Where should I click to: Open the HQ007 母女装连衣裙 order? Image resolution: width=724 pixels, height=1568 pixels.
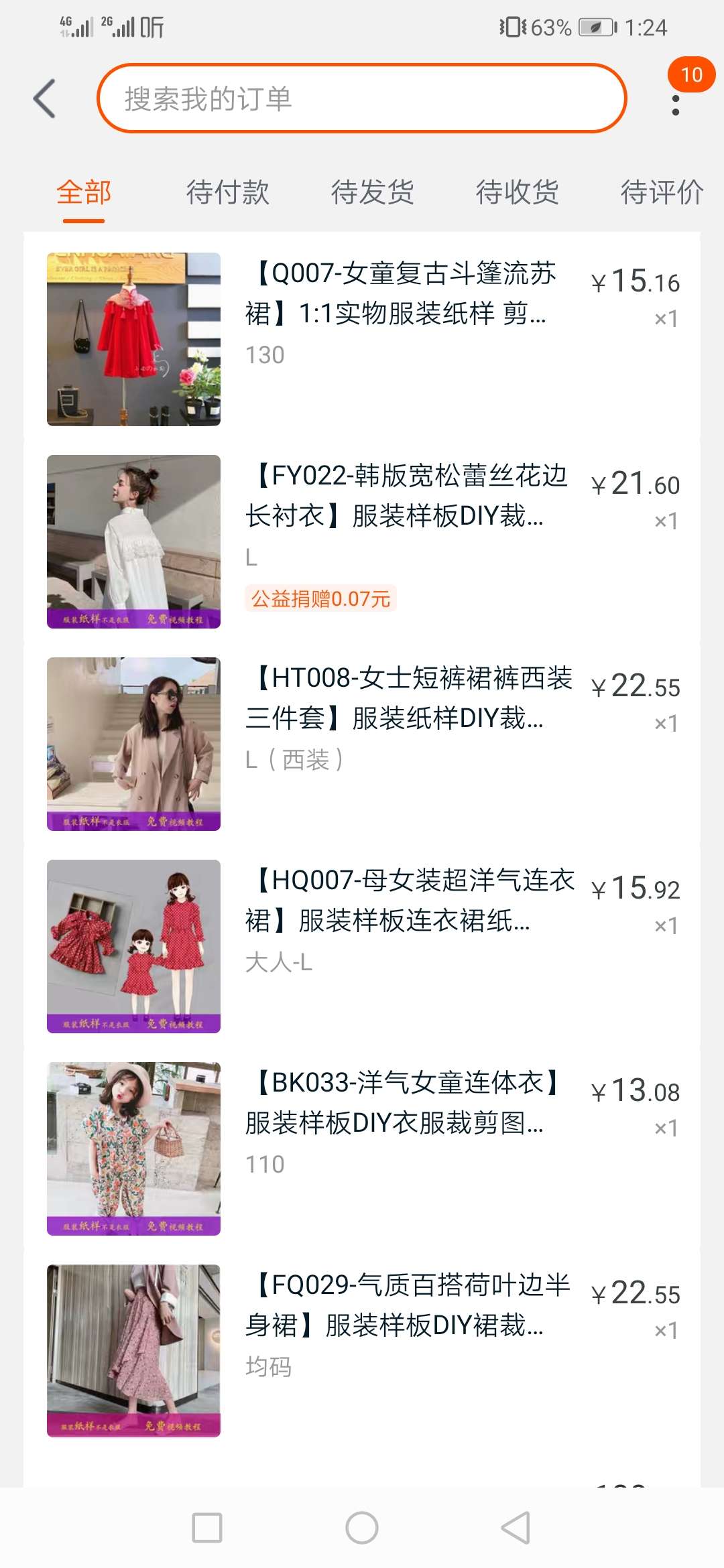362,946
